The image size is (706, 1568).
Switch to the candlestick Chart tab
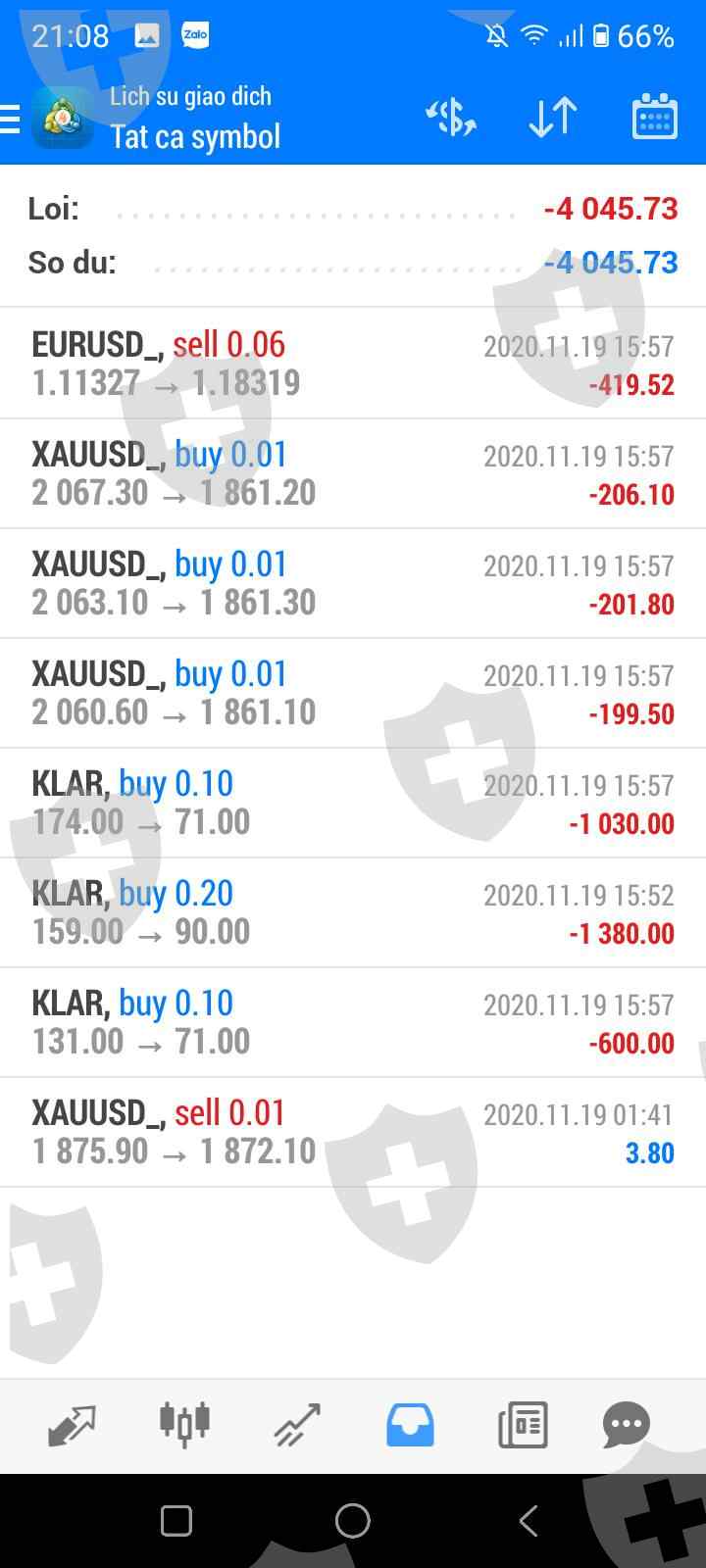coord(184,1425)
